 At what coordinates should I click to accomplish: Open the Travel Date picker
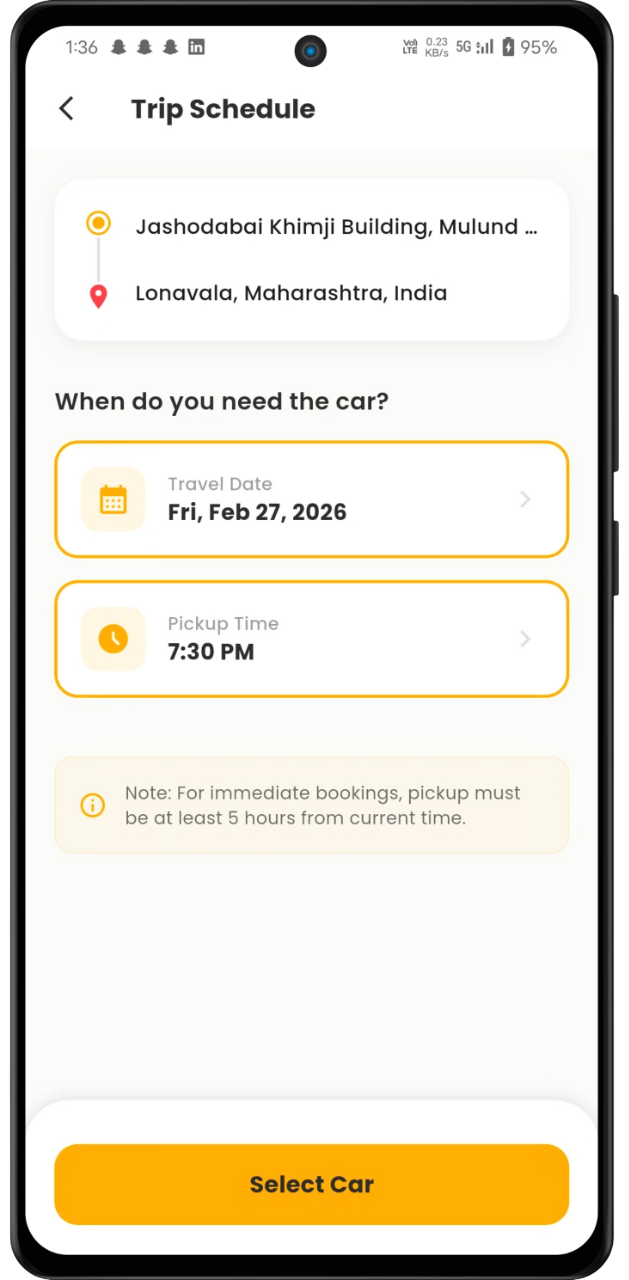click(x=311, y=499)
